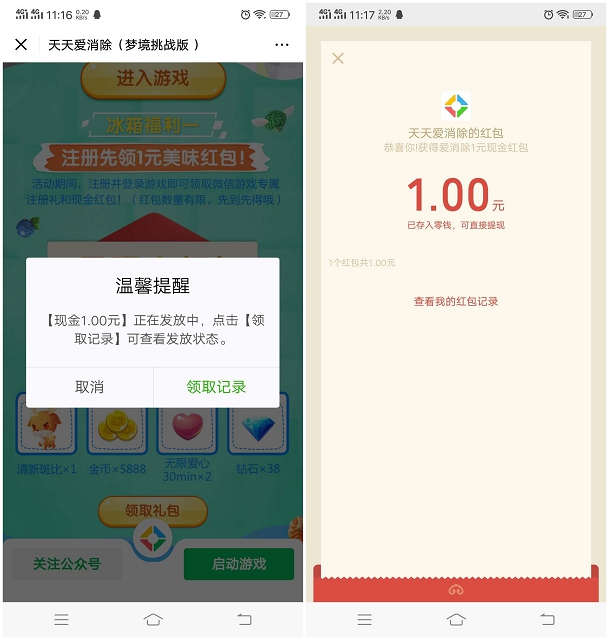Open the three-dot overflow menu
This screenshot has height=640, width=609.
coord(281,45)
